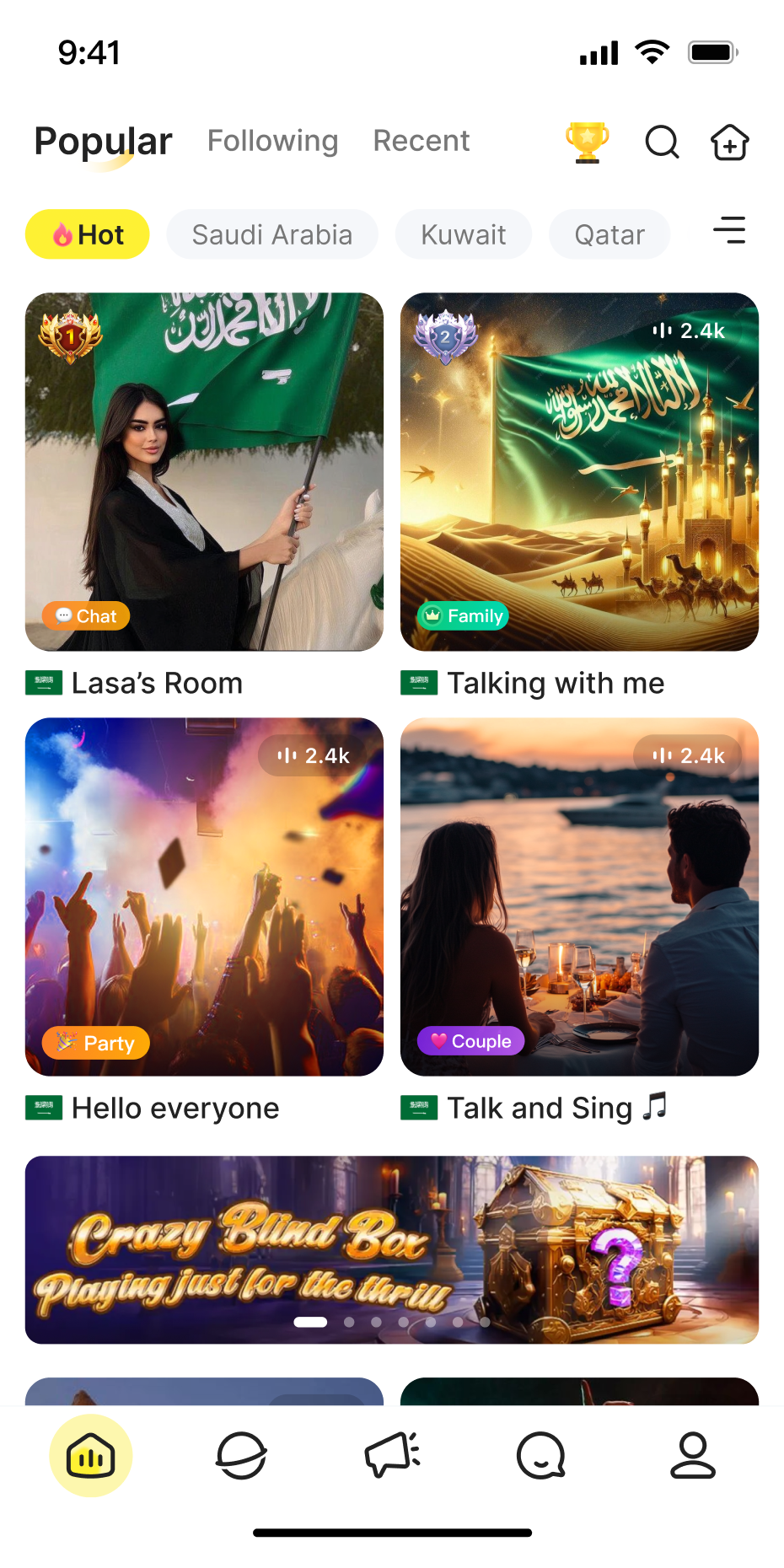Viewport: 784px width, 1568px height.
Task: Choose the Qatar filter chip
Action: [x=609, y=234]
